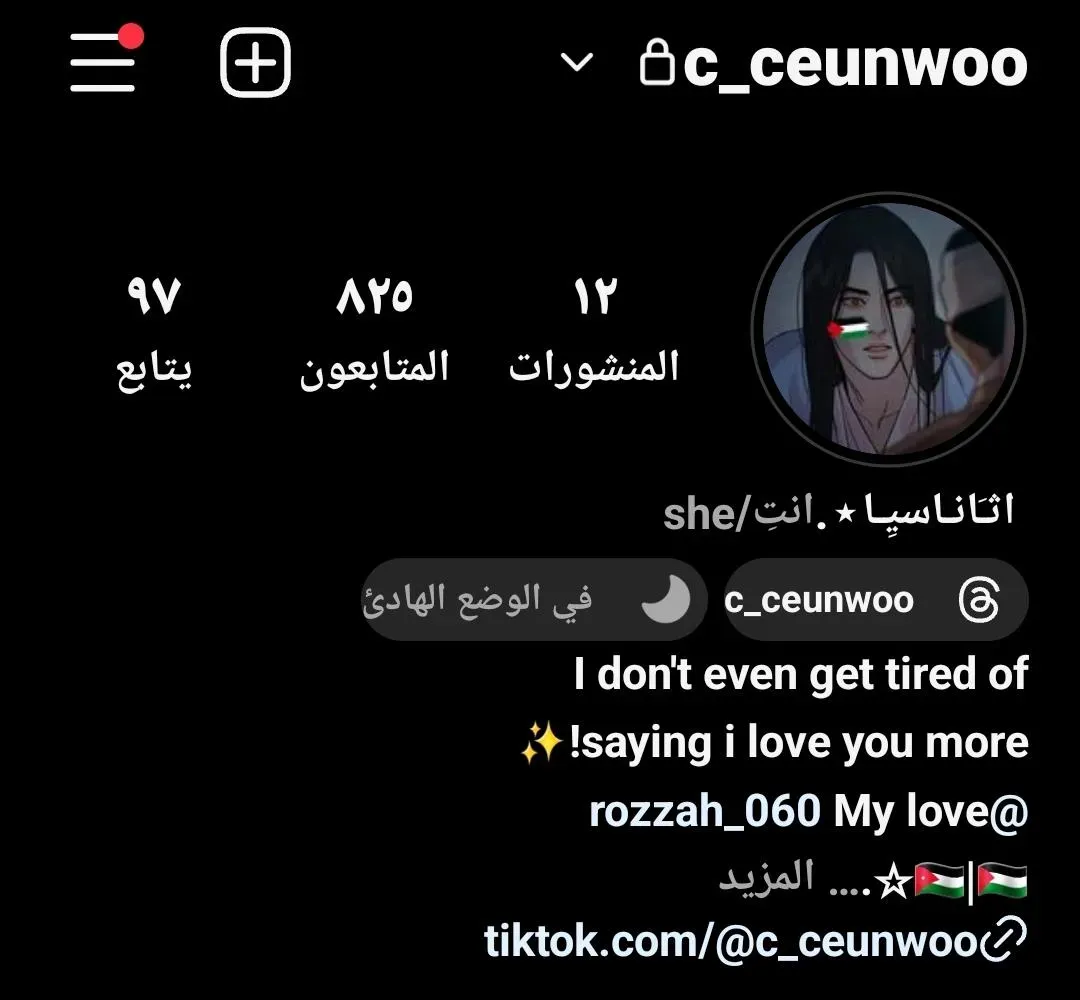The width and height of the screenshot is (1080, 1000).
Task: Open the 825 followers list
Action: pos(374,328)
